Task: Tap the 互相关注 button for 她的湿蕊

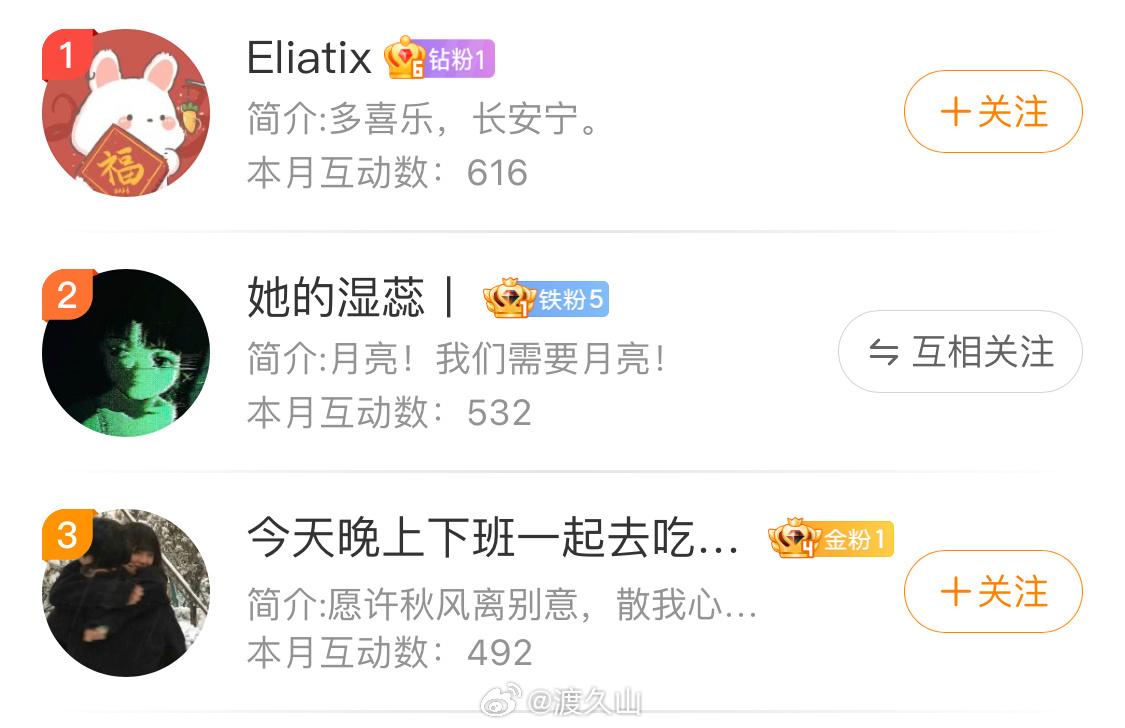Action: coord(960,352)
